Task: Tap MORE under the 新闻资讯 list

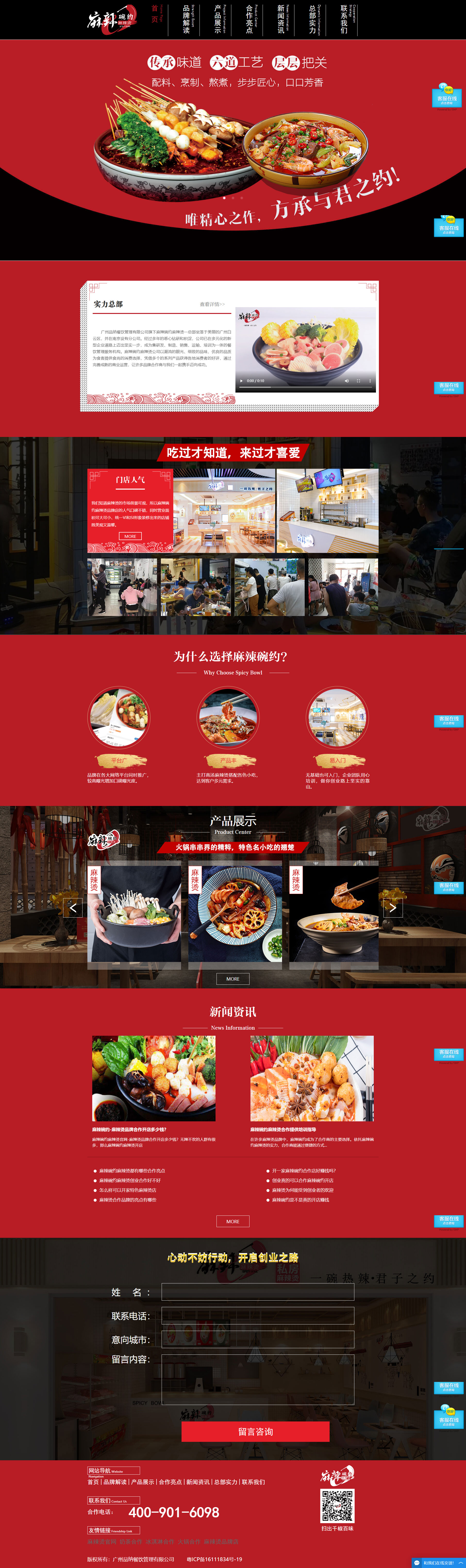Action: tap(233, 1221)
